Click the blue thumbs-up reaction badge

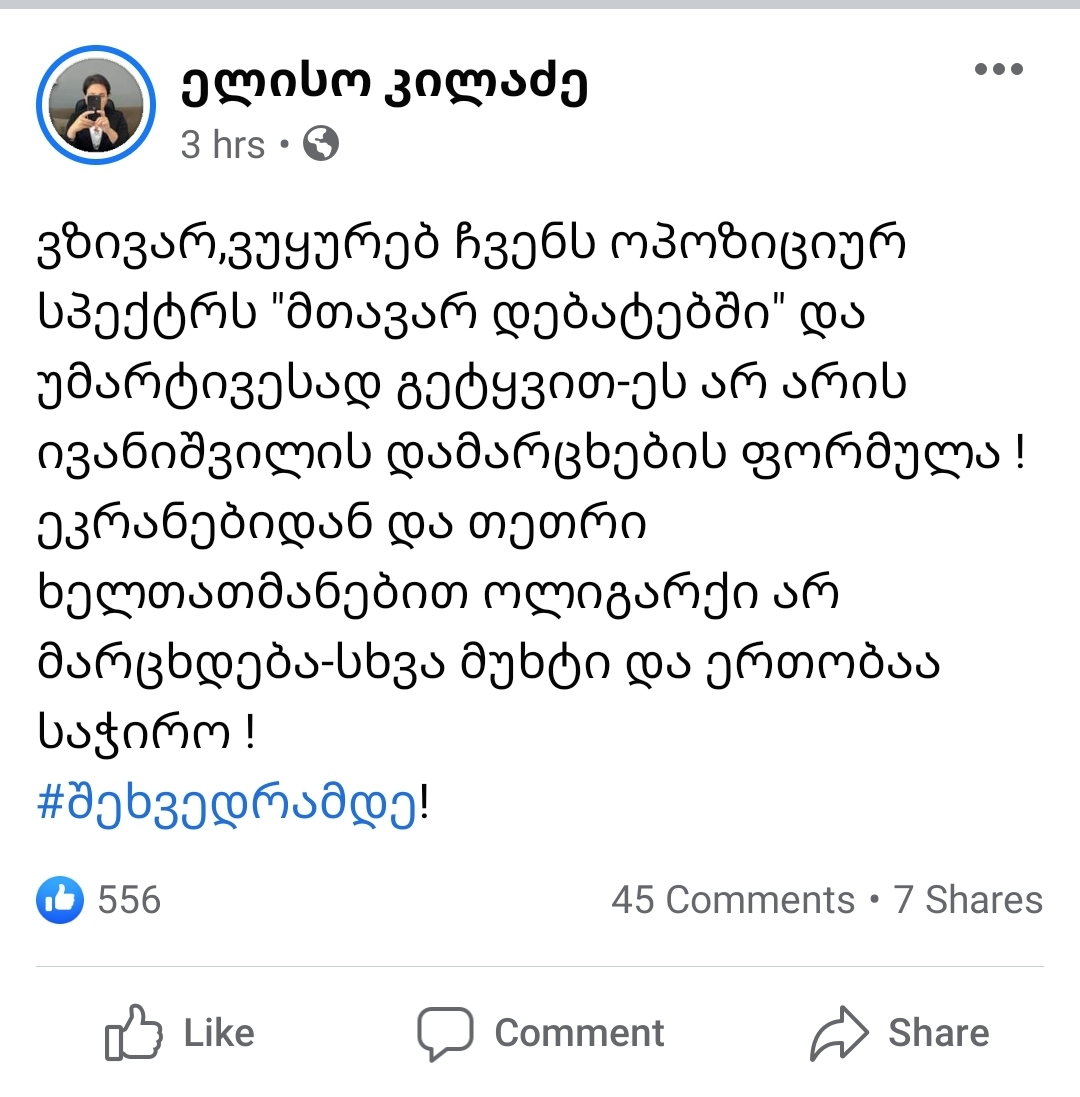[x=58, y=900]
